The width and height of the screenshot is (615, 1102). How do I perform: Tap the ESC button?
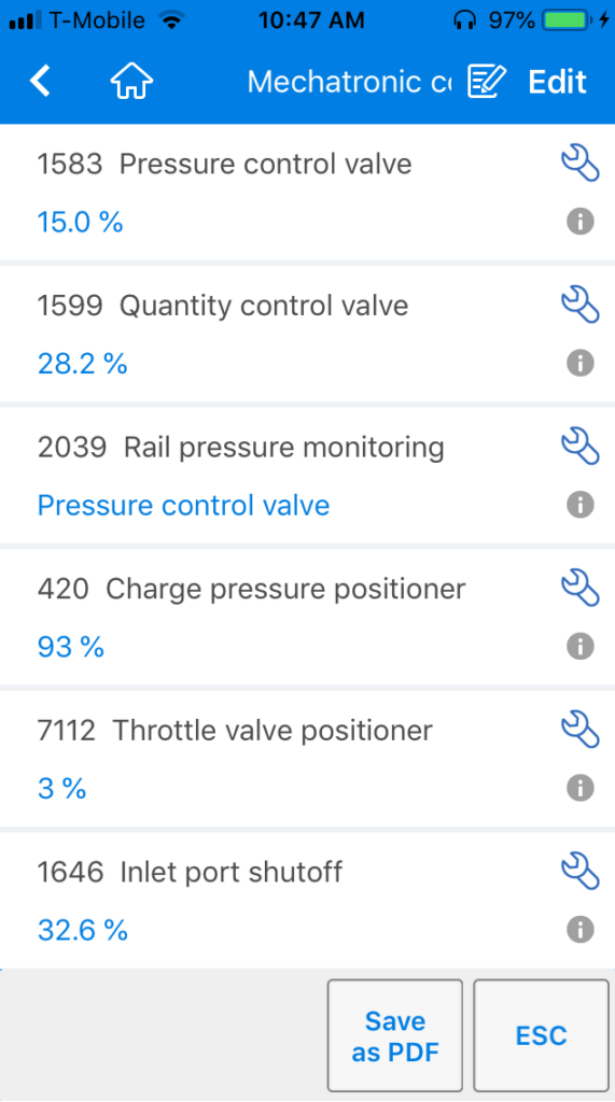point(541,1035)
